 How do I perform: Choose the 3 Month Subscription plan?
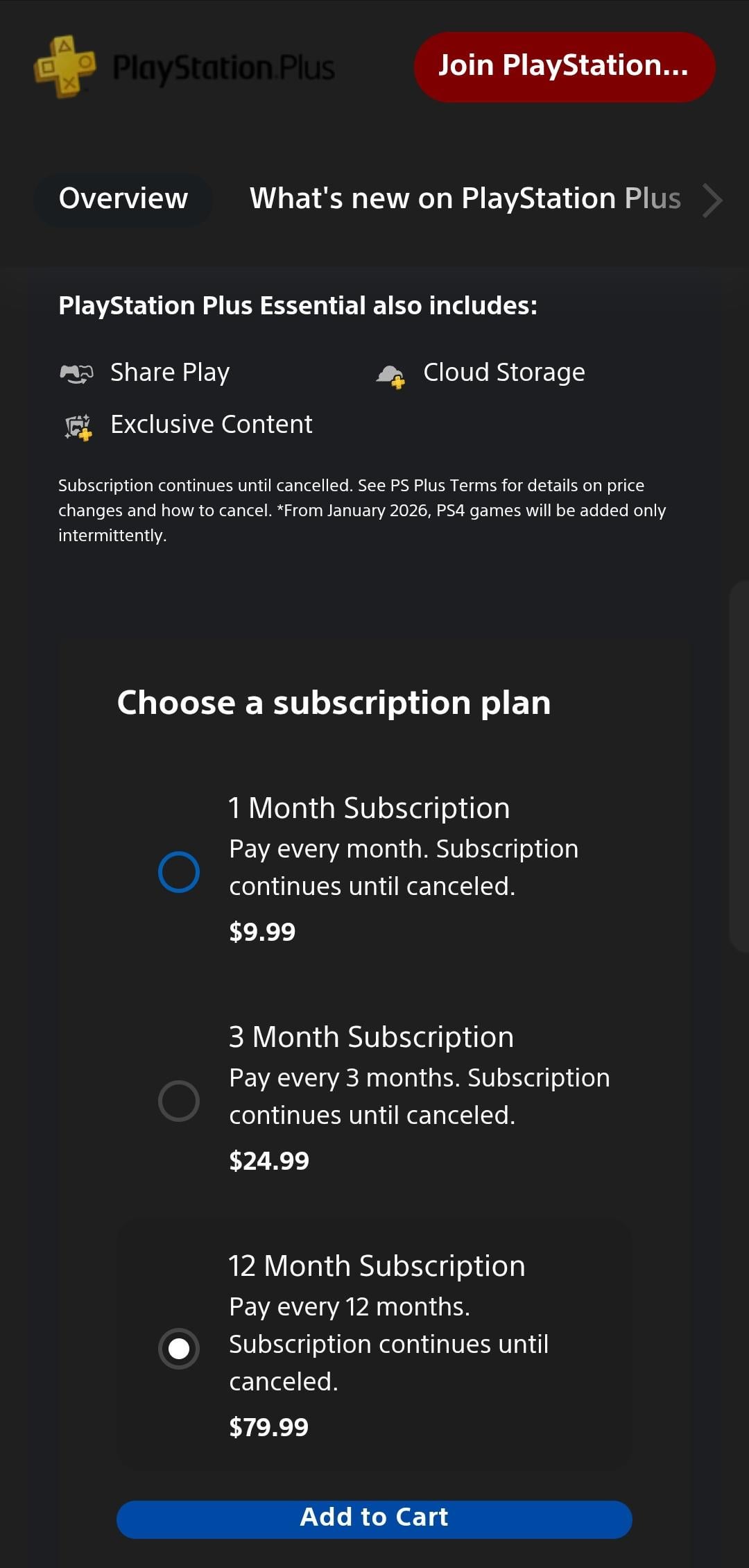click(x=179, y=1101)
